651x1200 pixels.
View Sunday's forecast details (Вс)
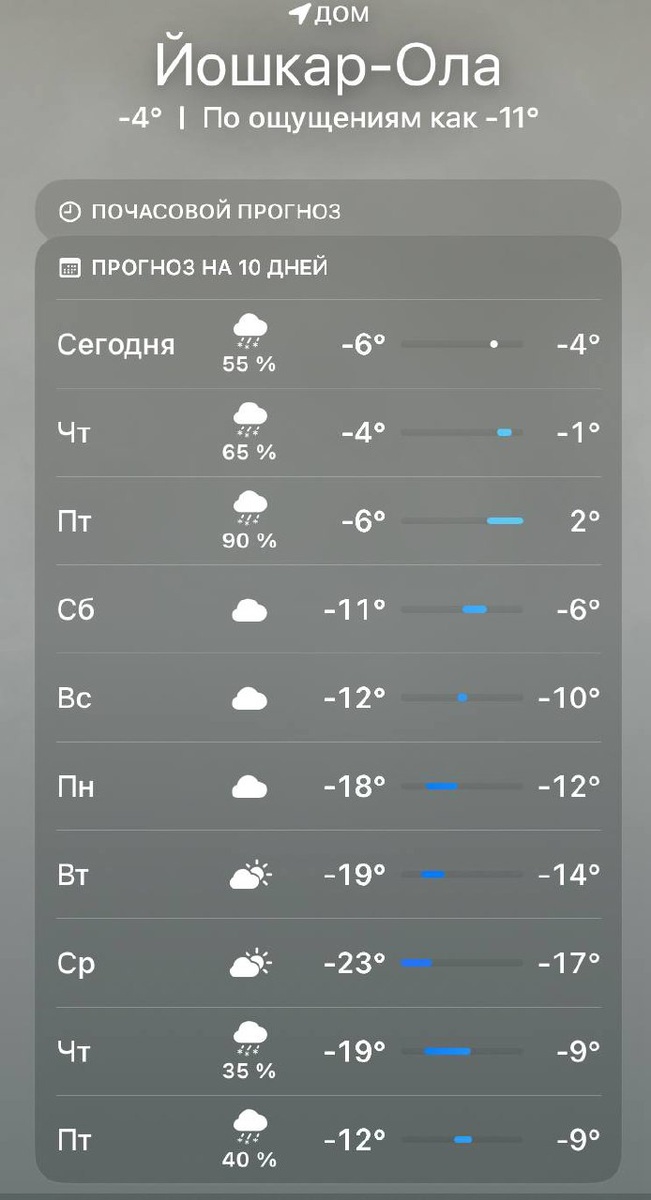tap(328, 697)
